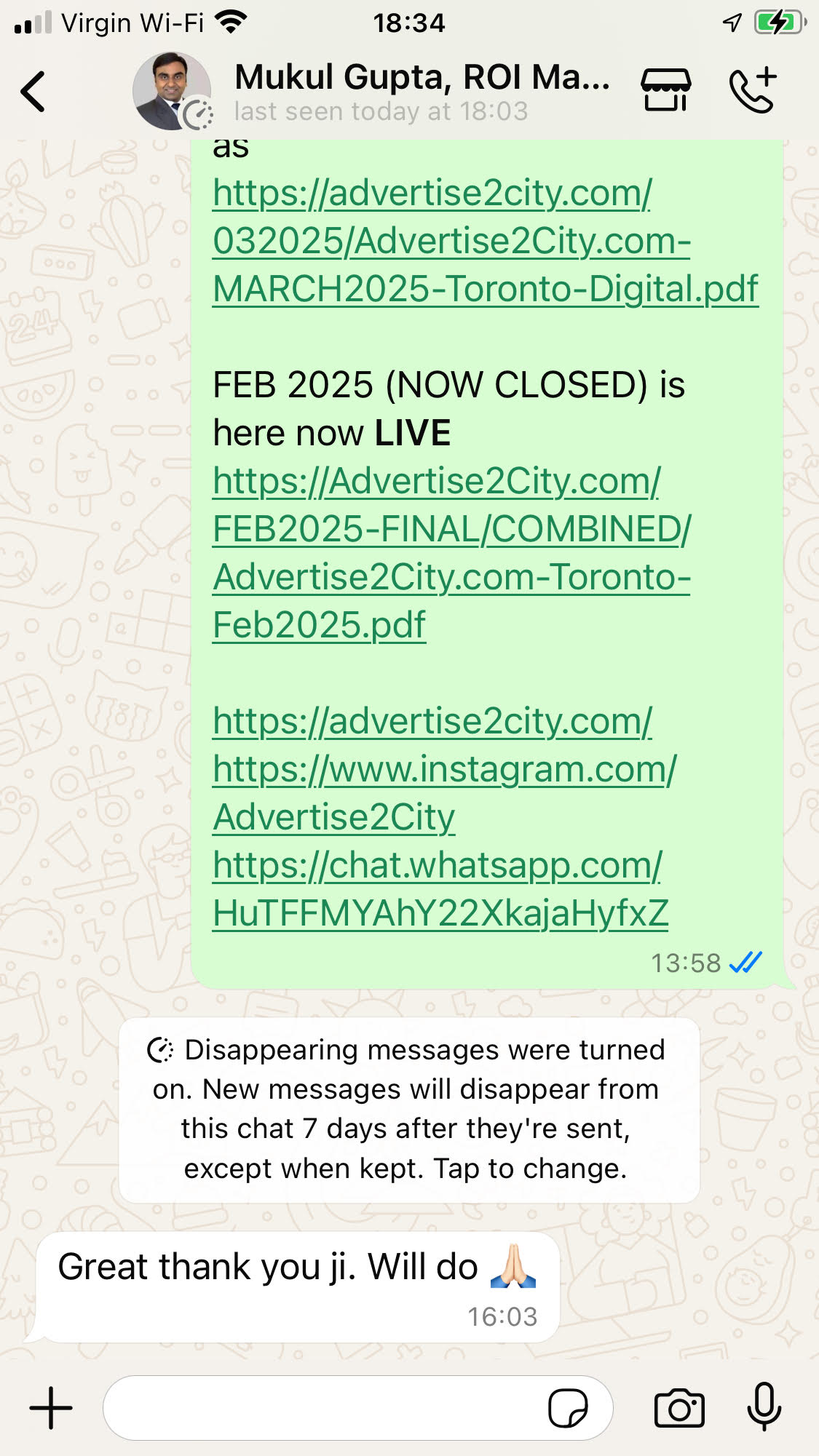Start a call with Mukul Gupta
The image size is (819, 1456).
[753, 90]
